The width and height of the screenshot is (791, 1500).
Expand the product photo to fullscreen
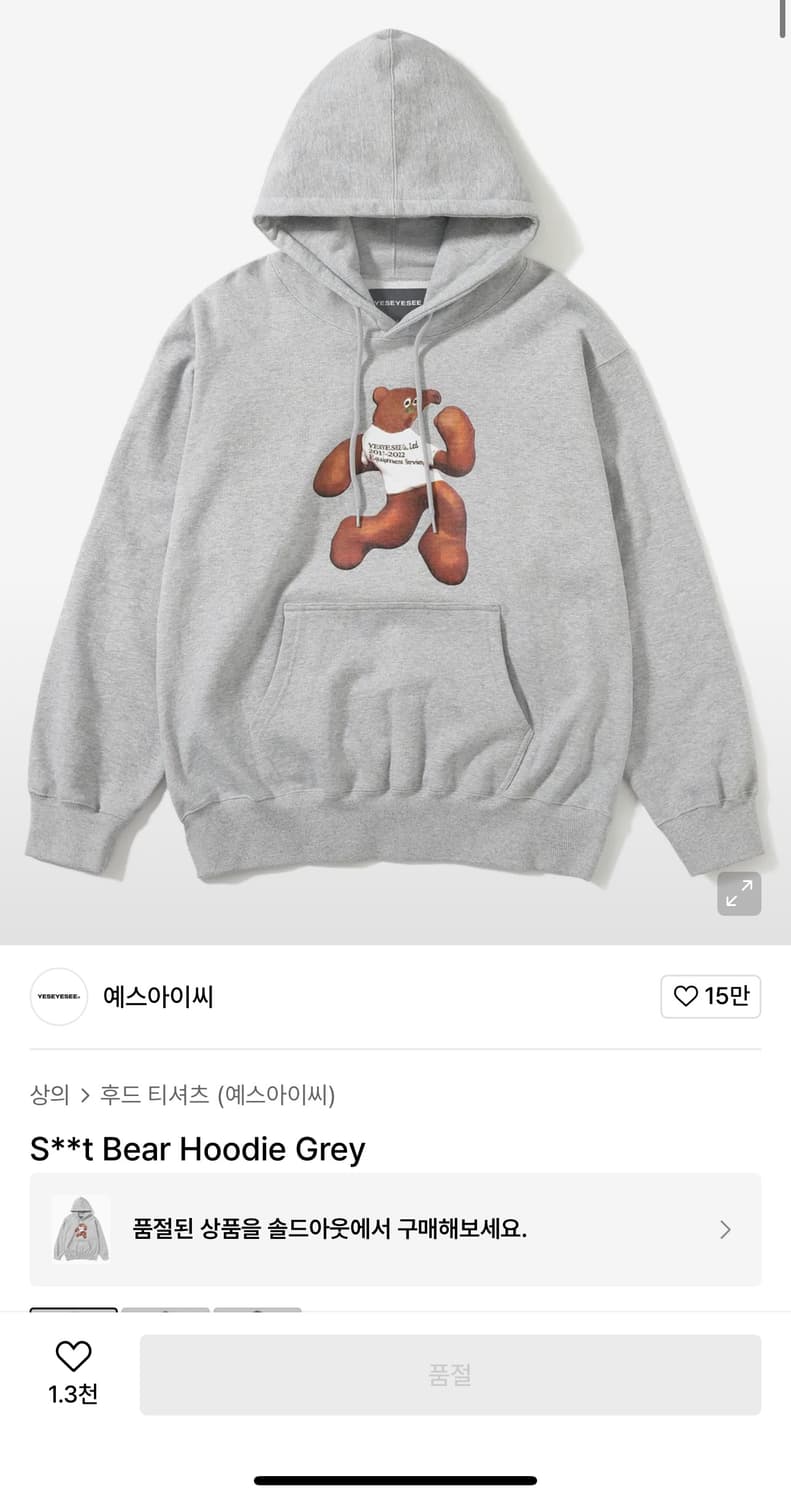(738, 893)
